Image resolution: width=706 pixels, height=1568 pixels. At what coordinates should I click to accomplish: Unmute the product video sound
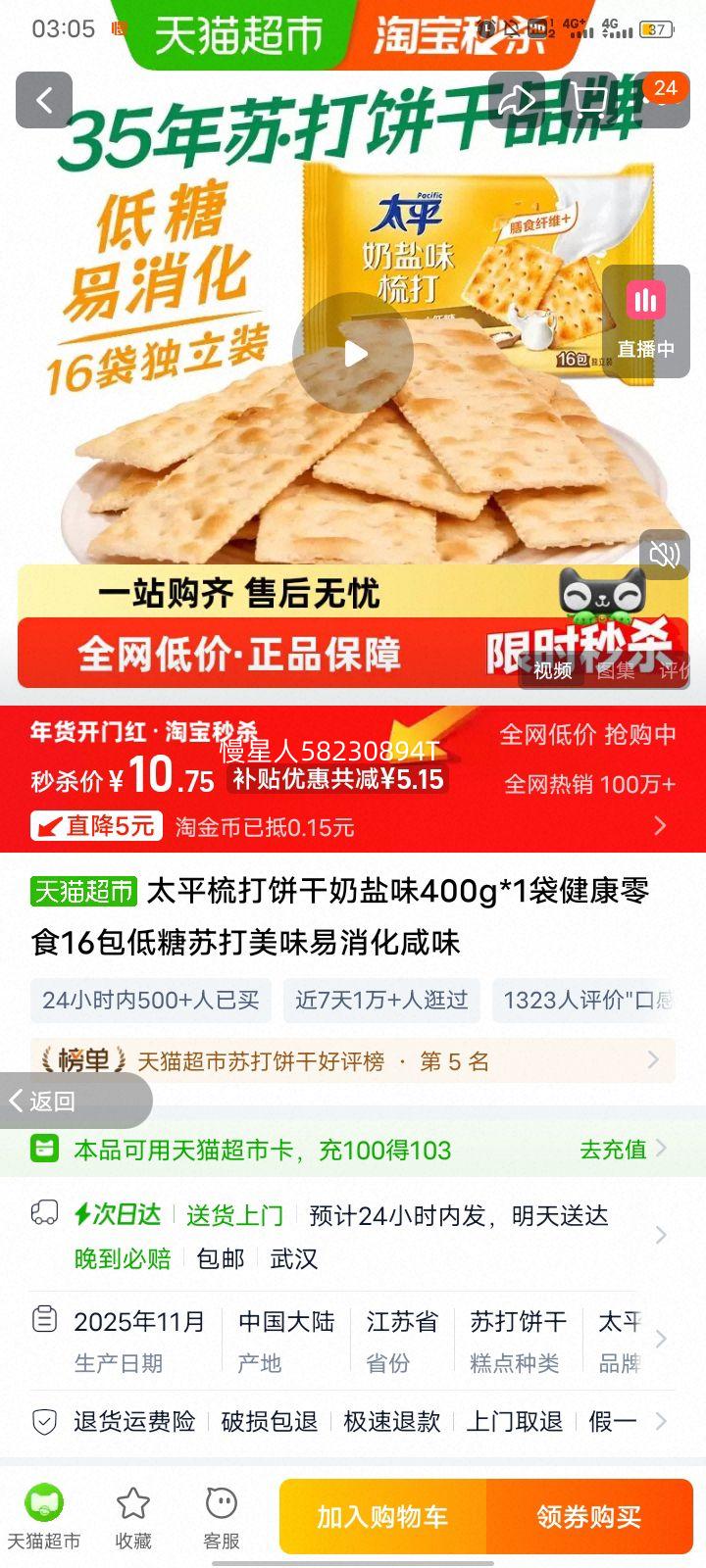(665, 555)
